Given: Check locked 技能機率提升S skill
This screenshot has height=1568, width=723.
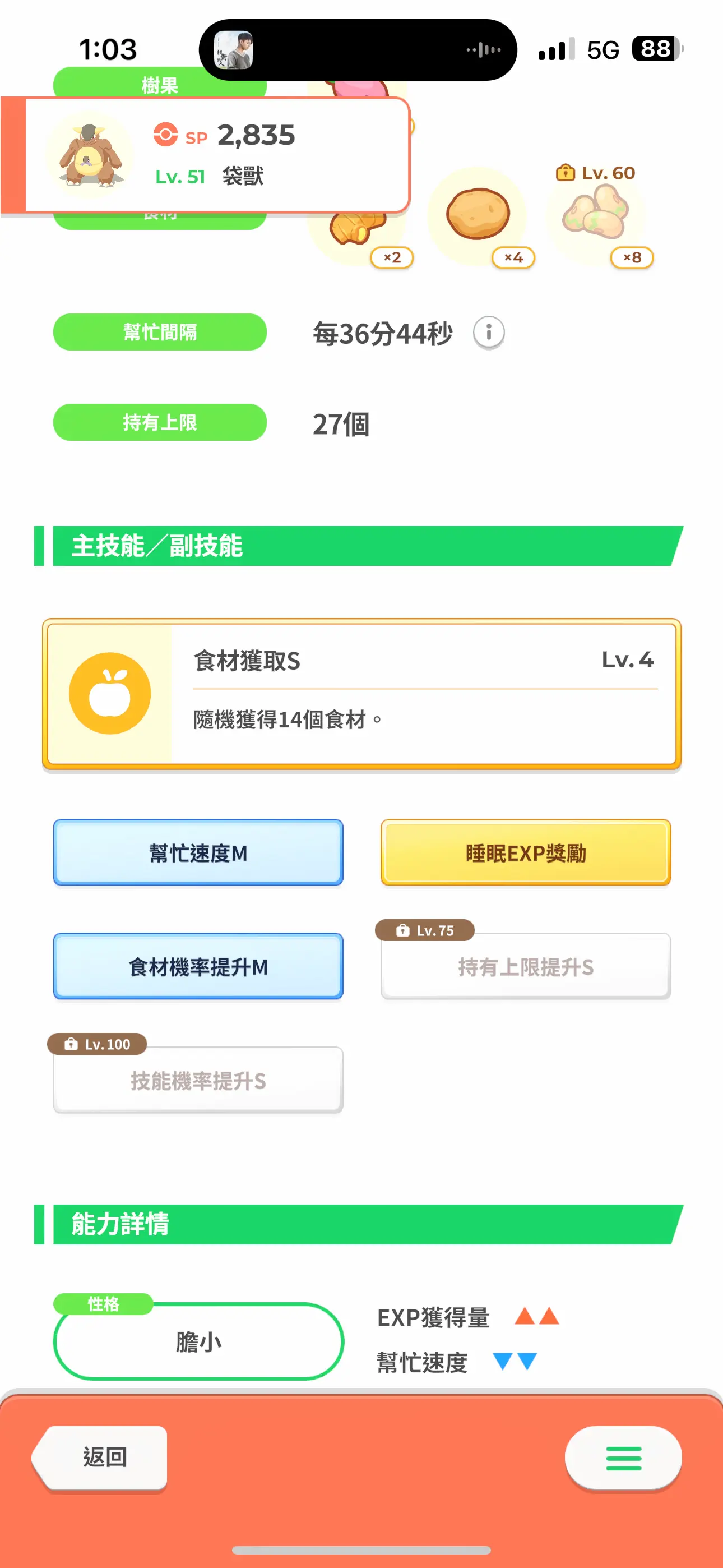Looking at the screenshot, I should click(198, 1080).
